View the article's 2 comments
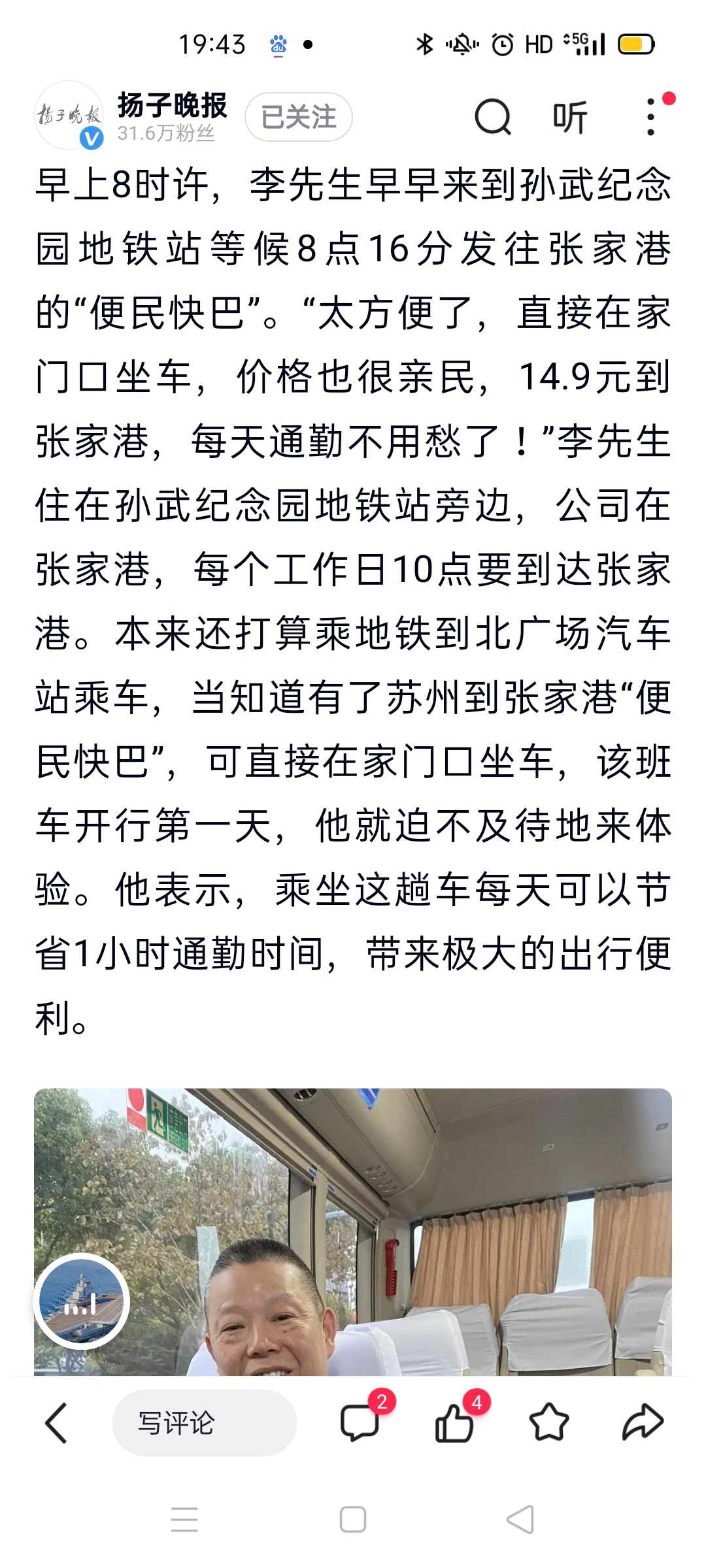This screenshot has height=1568, width=706. [x=360, y=1423]
